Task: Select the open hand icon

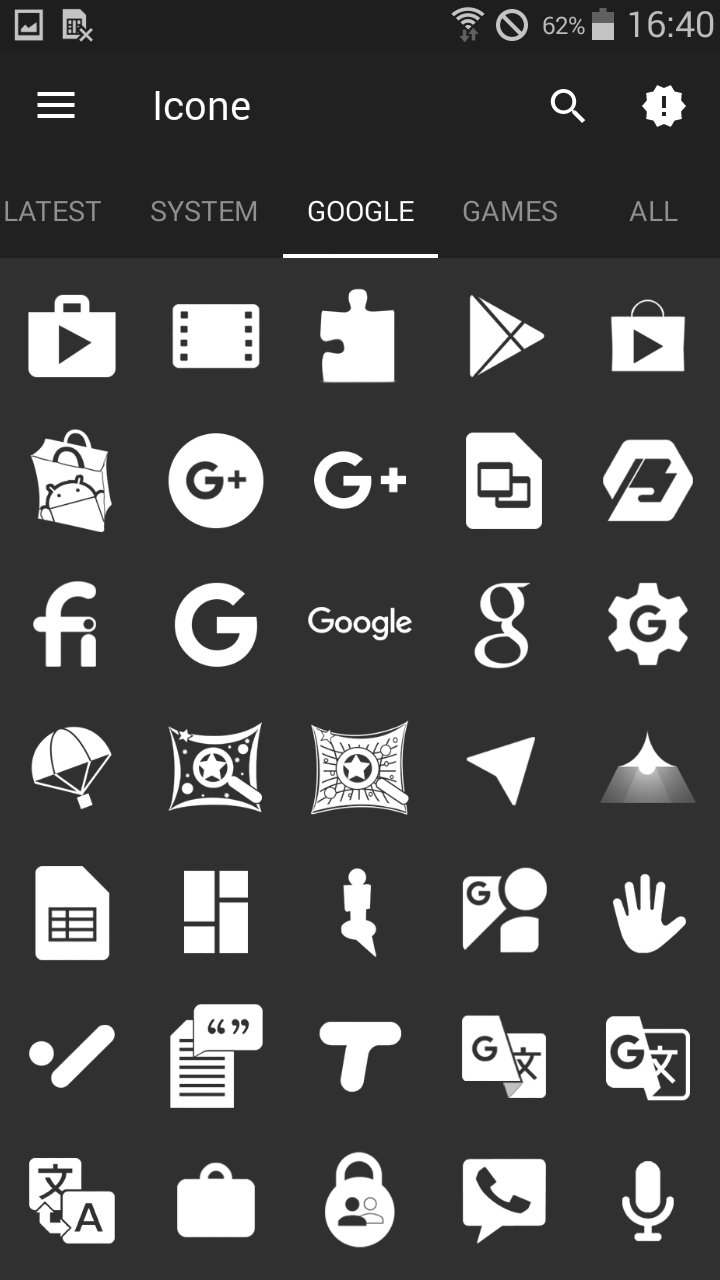Action: [648, 912]
